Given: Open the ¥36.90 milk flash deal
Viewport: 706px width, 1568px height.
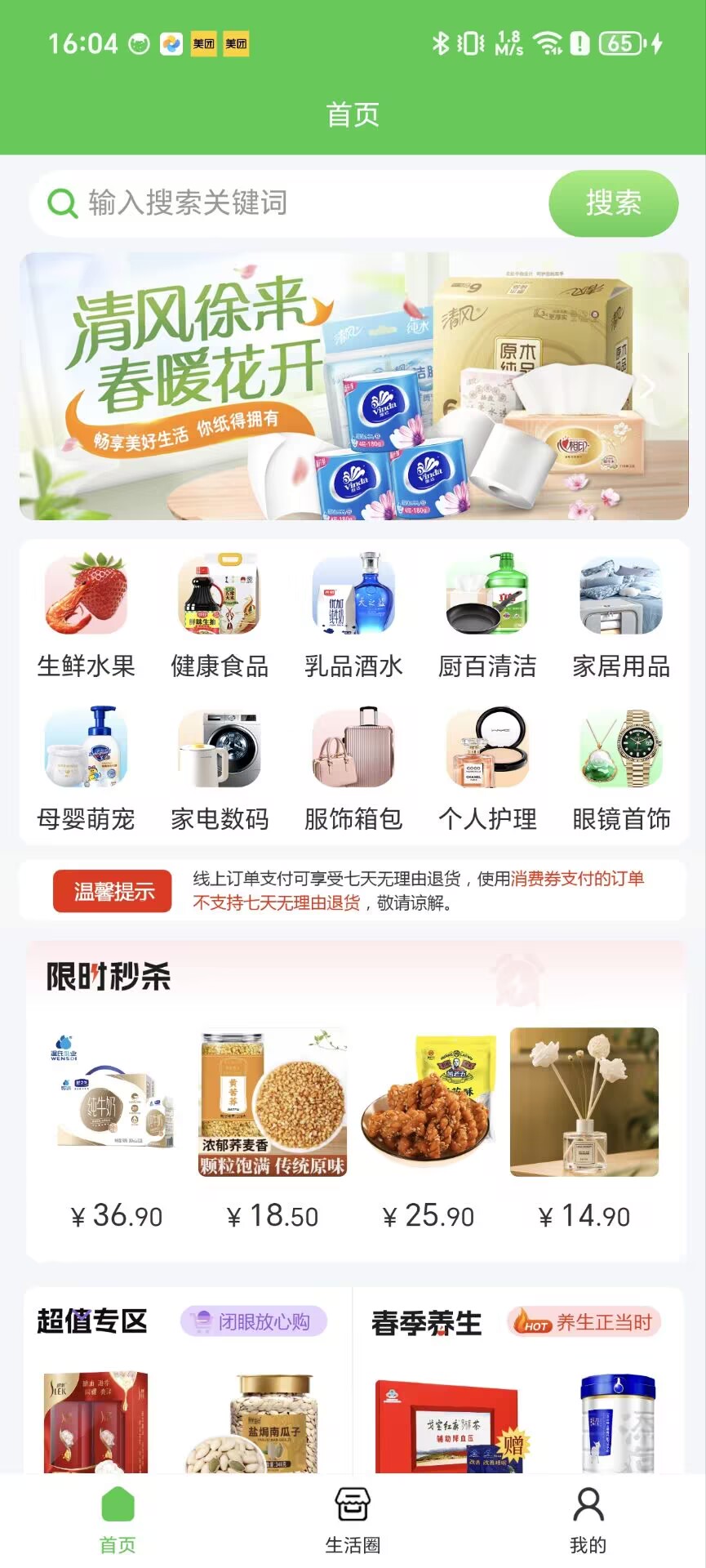Looking at the screenshot, I should (117, 1127).
